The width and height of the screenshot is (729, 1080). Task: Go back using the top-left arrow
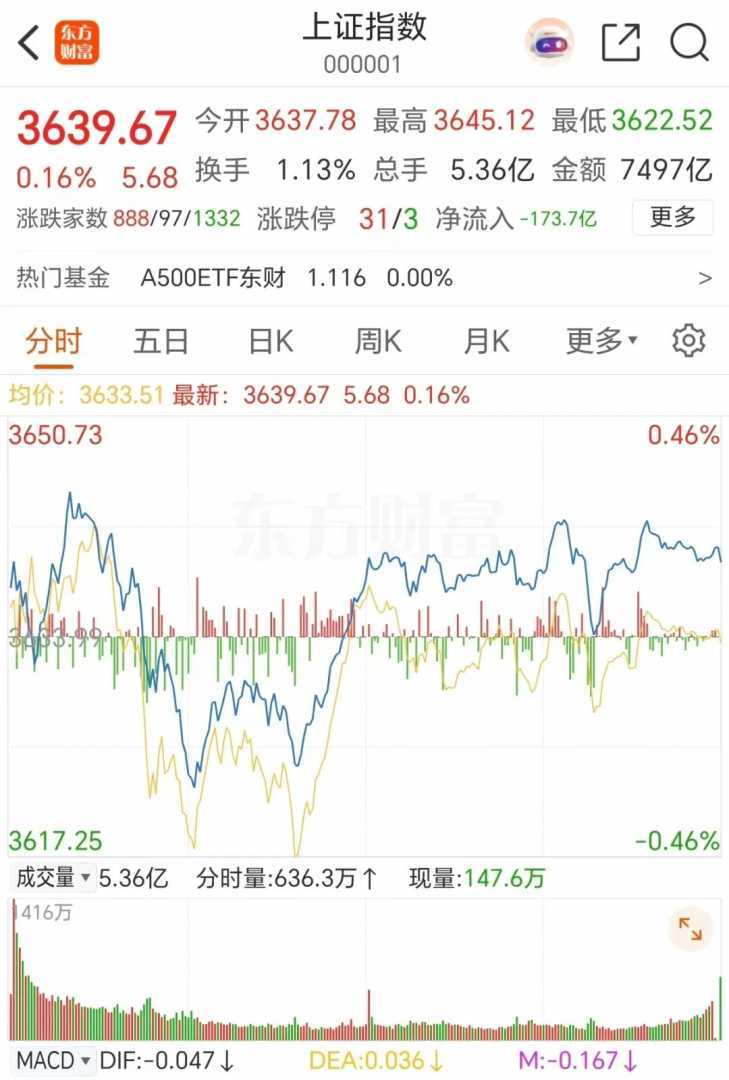[x=29, y=43]
